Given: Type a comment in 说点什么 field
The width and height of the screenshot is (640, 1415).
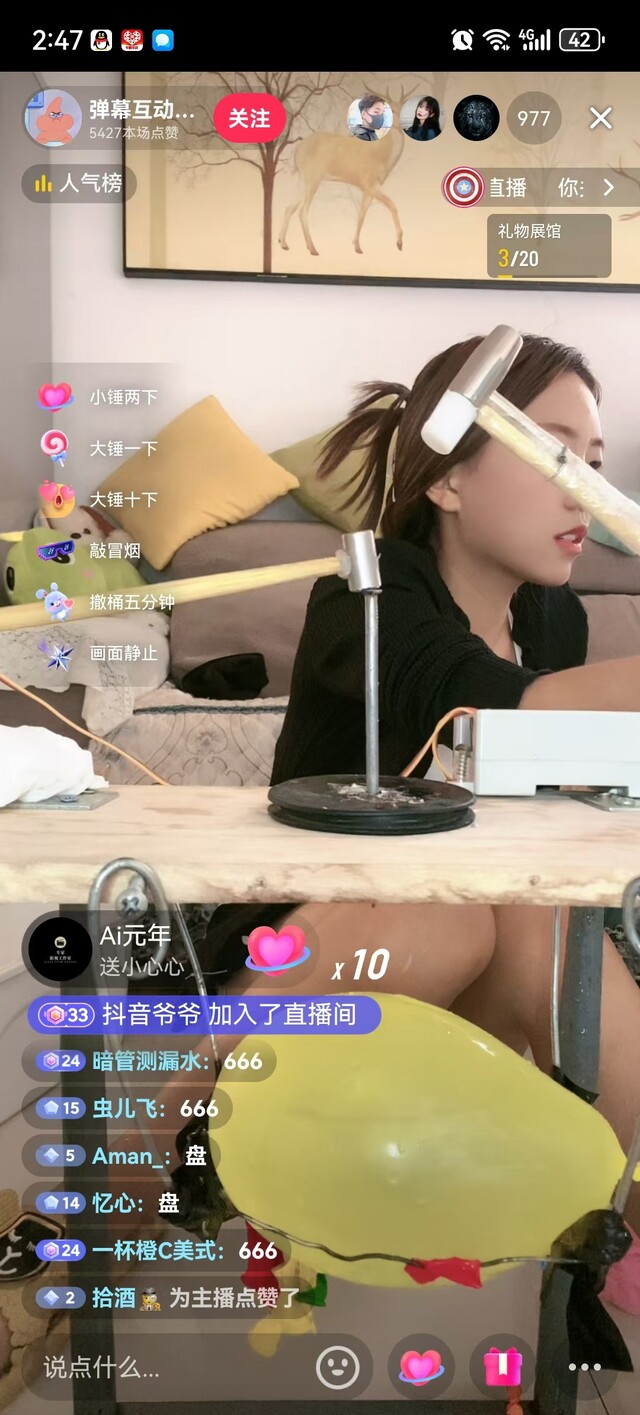Looking at the screenshot, I should [x=165, y=1367].
